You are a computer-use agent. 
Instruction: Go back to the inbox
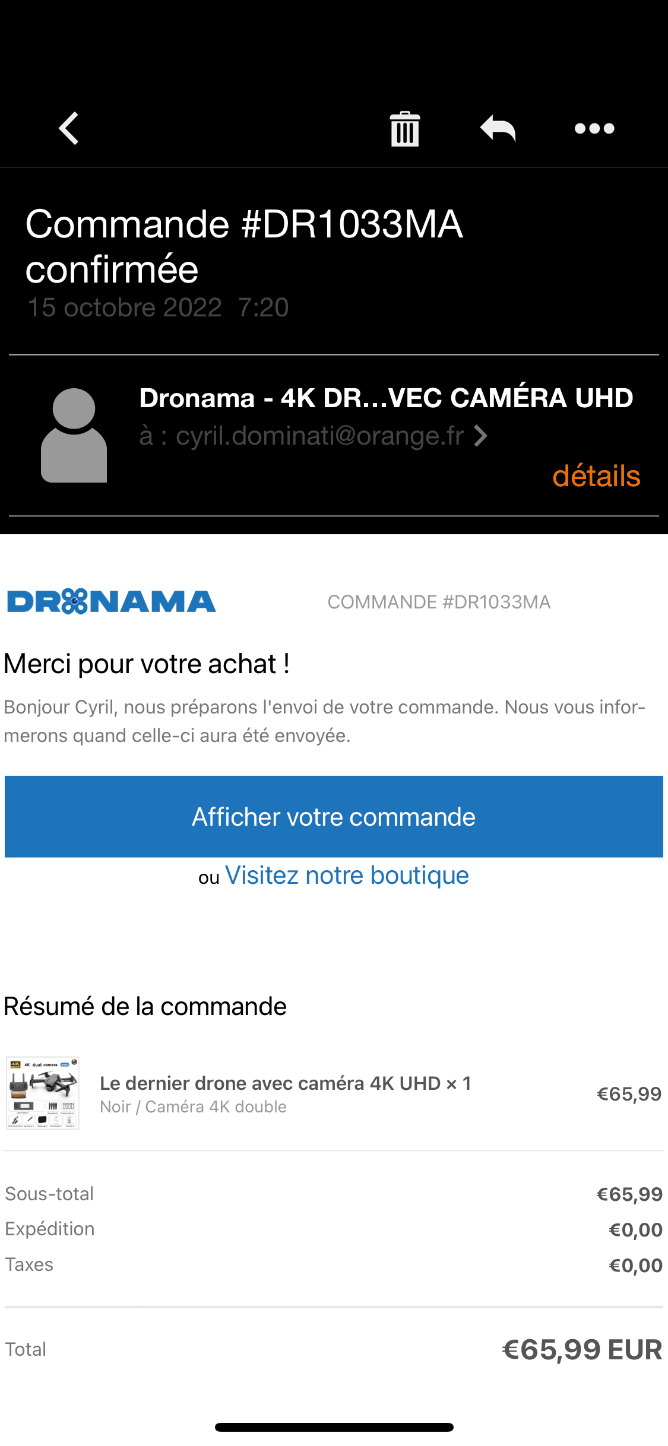[68, 128]
